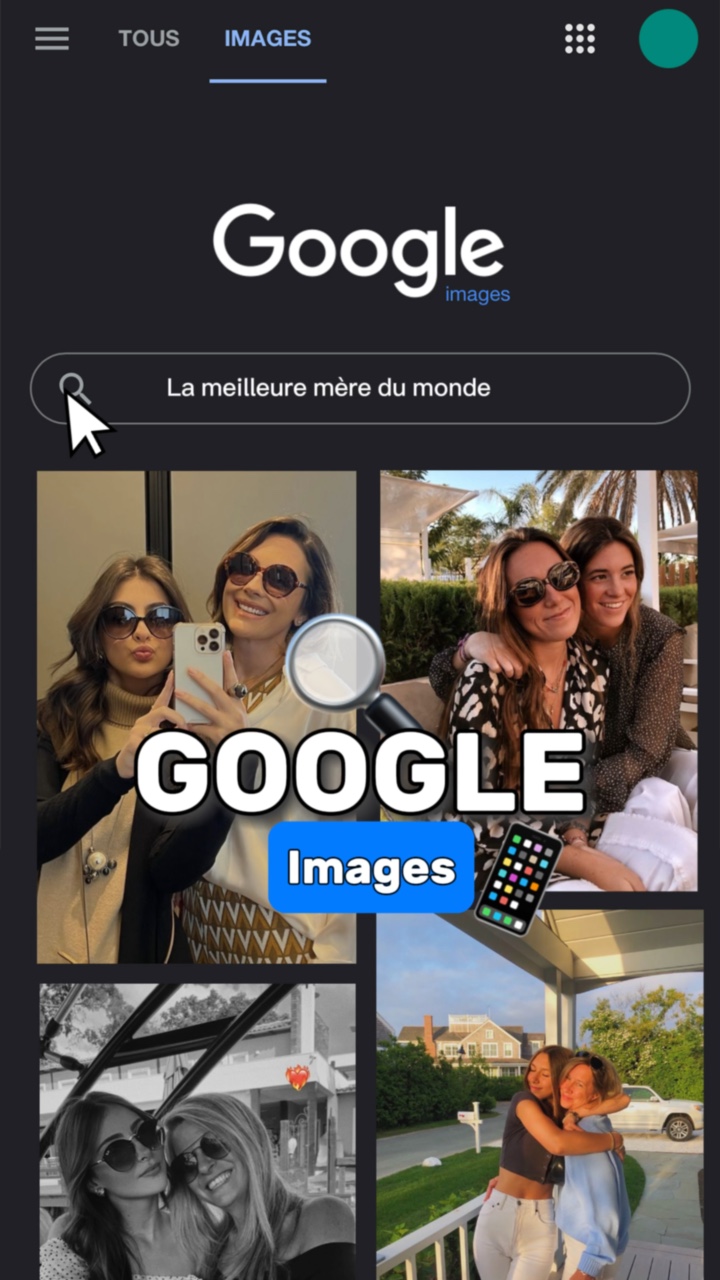Click the search query 'La meilleure mère du monde'

point(330,387)
